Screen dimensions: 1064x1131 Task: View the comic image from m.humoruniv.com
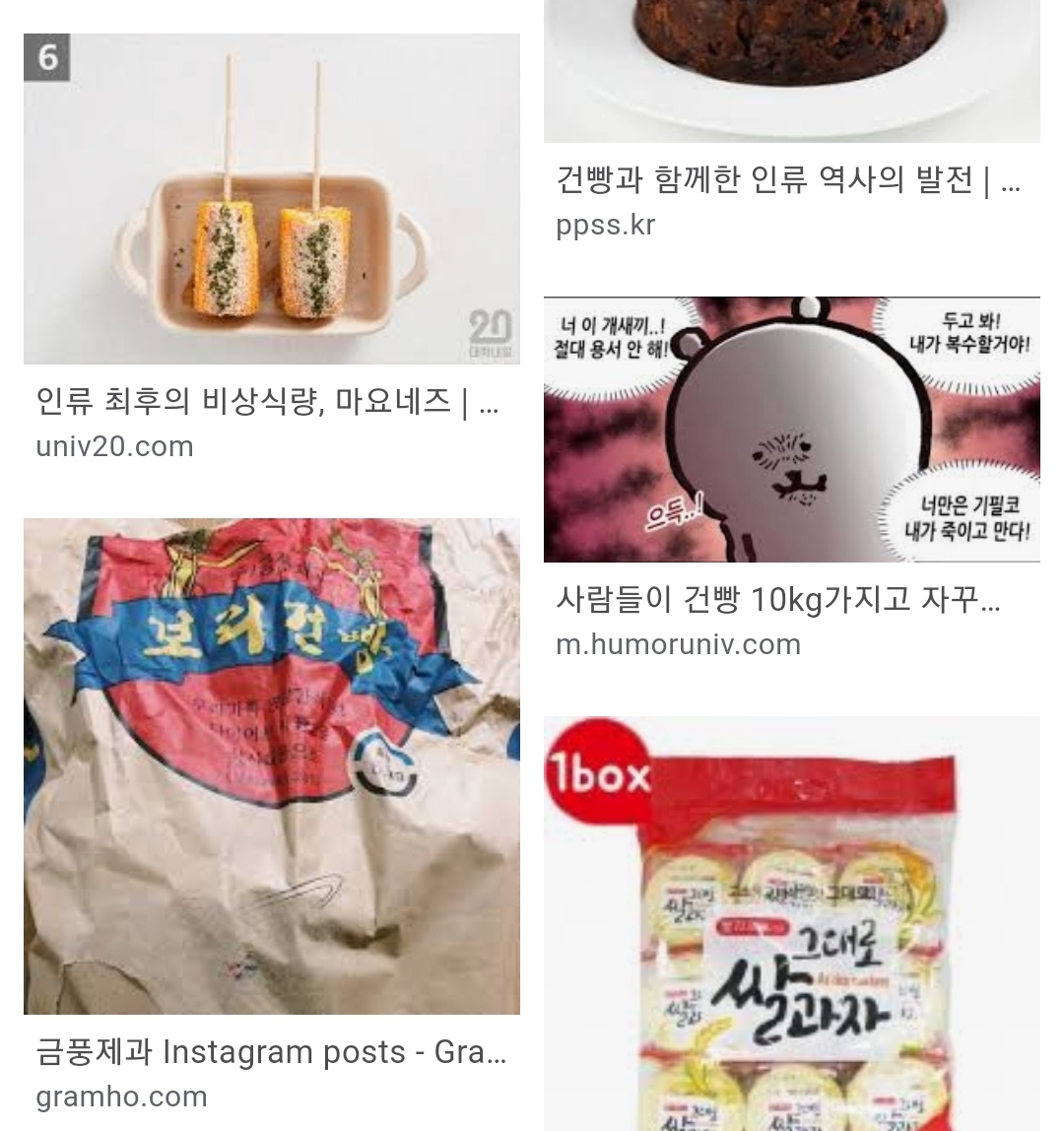791,430
